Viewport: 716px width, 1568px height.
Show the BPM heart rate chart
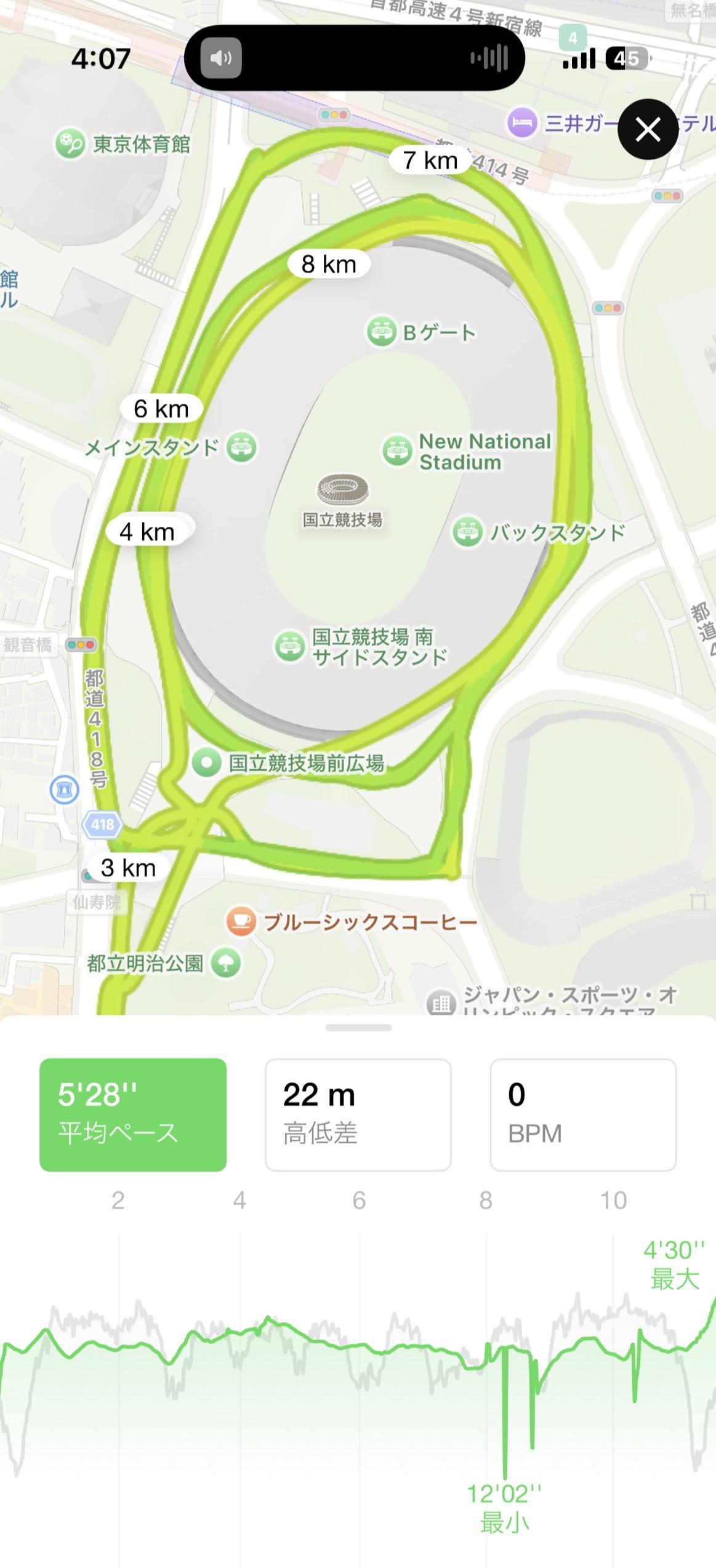coord(583,1114)
